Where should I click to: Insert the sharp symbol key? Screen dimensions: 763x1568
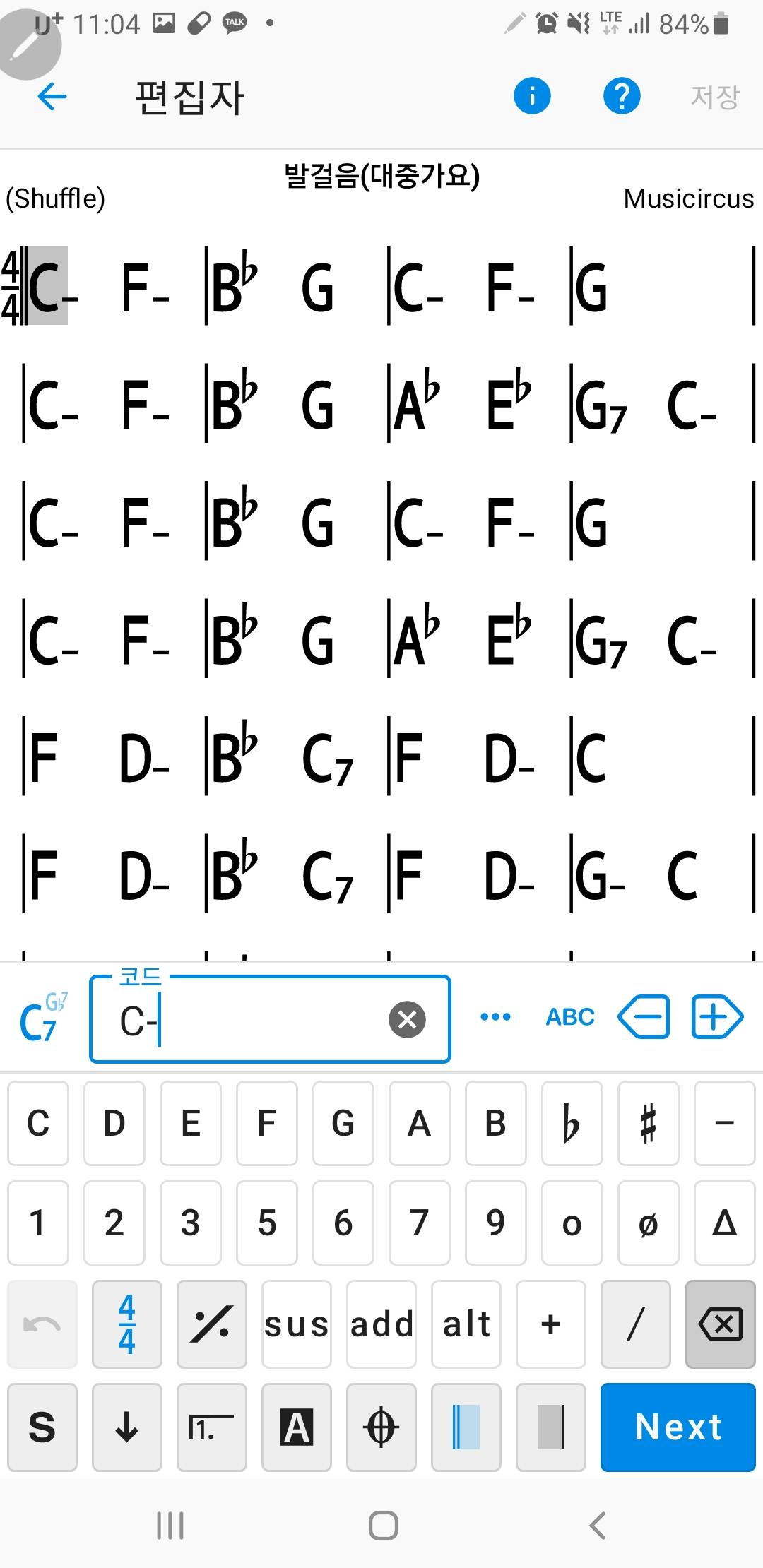click(x=648, y=1123)
